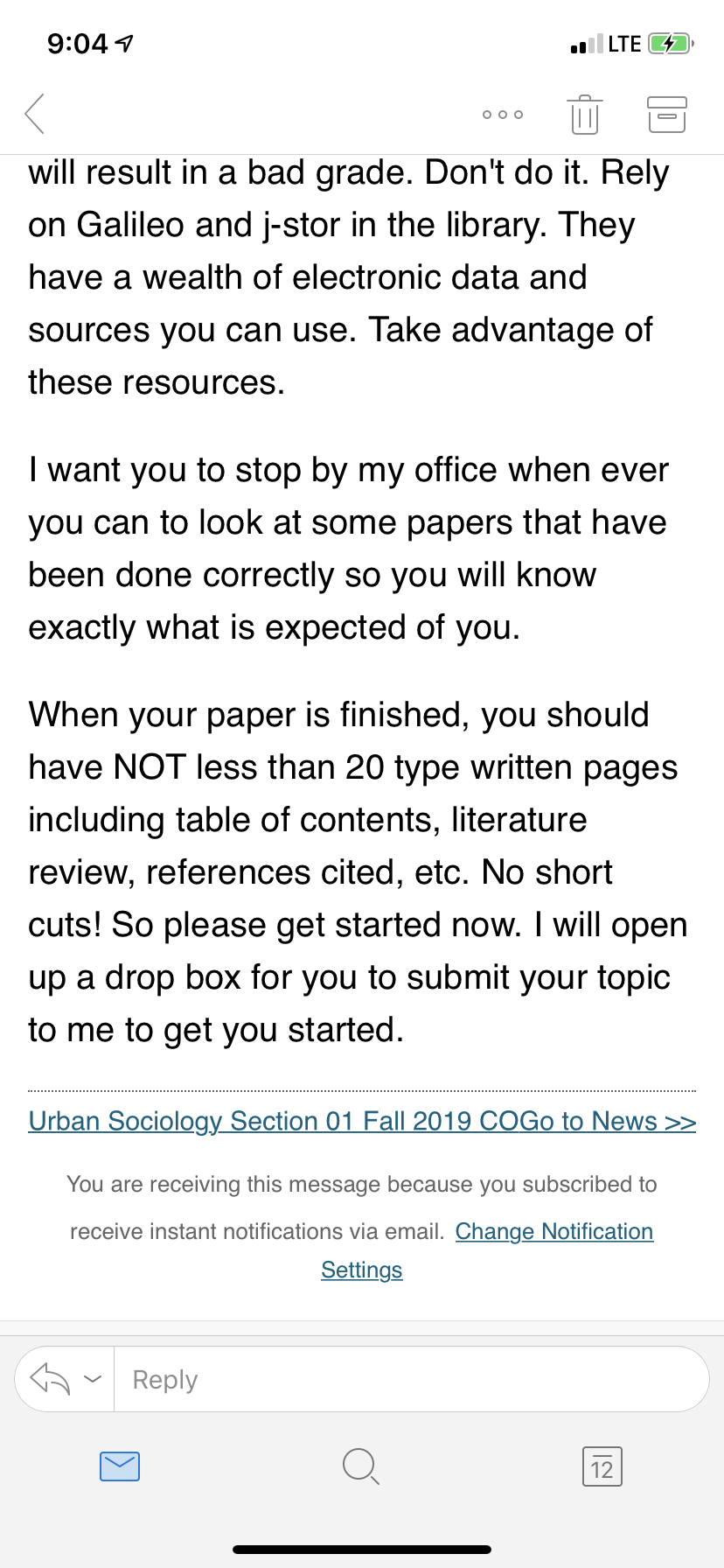The width and height of the screenshot is (724, 1568).
Task: Archive this email
Action: [x=667, y=115]
